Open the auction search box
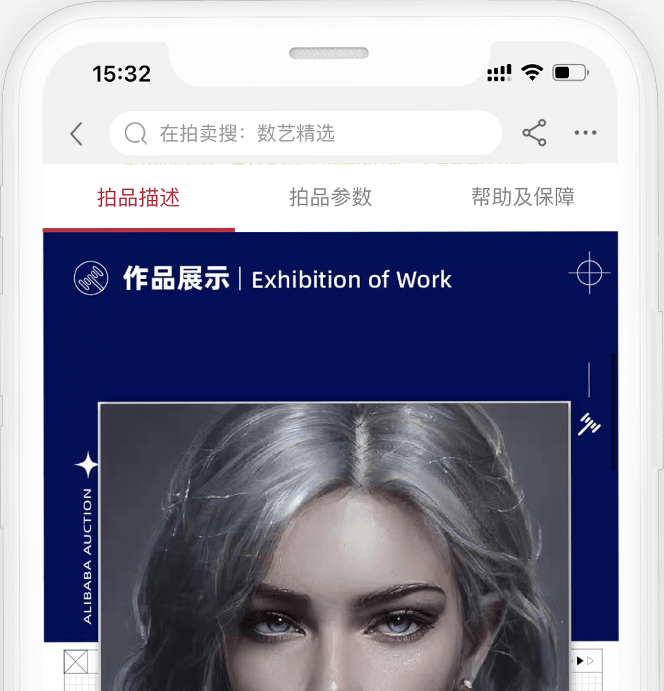664x691 pixels. pos(305,133)
